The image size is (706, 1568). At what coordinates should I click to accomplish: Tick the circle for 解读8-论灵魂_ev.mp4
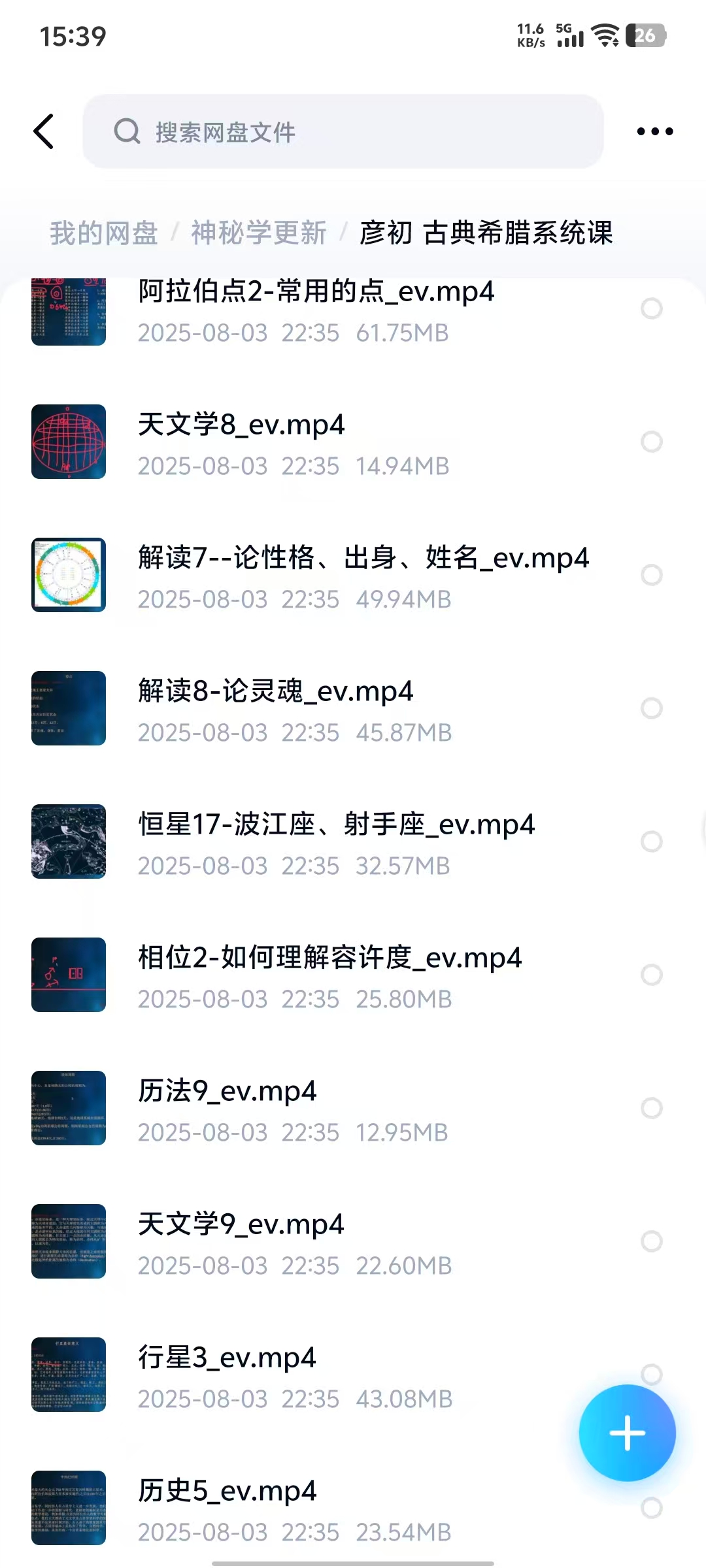click(x=652, y=708)
